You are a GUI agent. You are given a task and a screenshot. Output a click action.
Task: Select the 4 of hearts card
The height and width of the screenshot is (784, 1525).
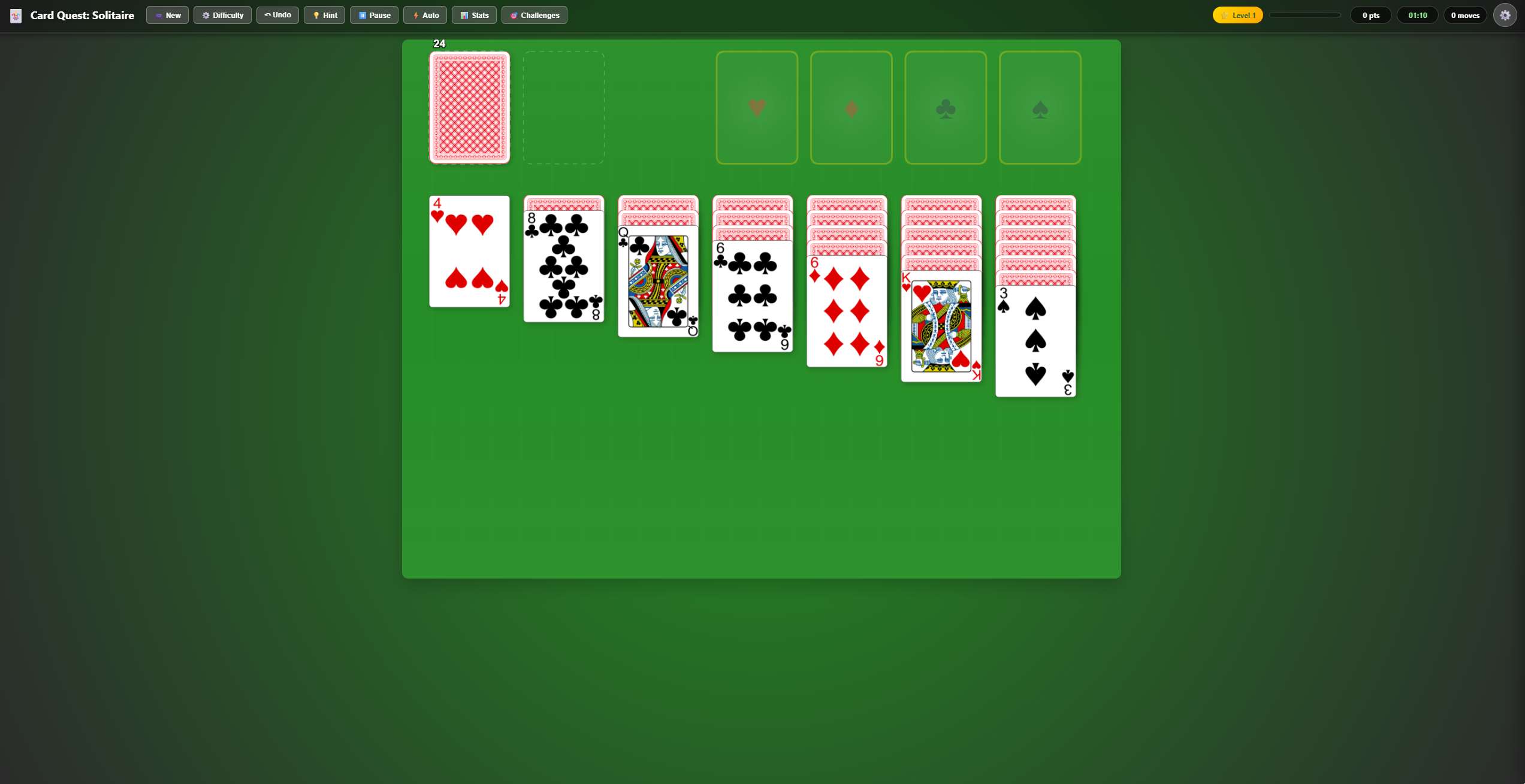click(x=469, y=252)
